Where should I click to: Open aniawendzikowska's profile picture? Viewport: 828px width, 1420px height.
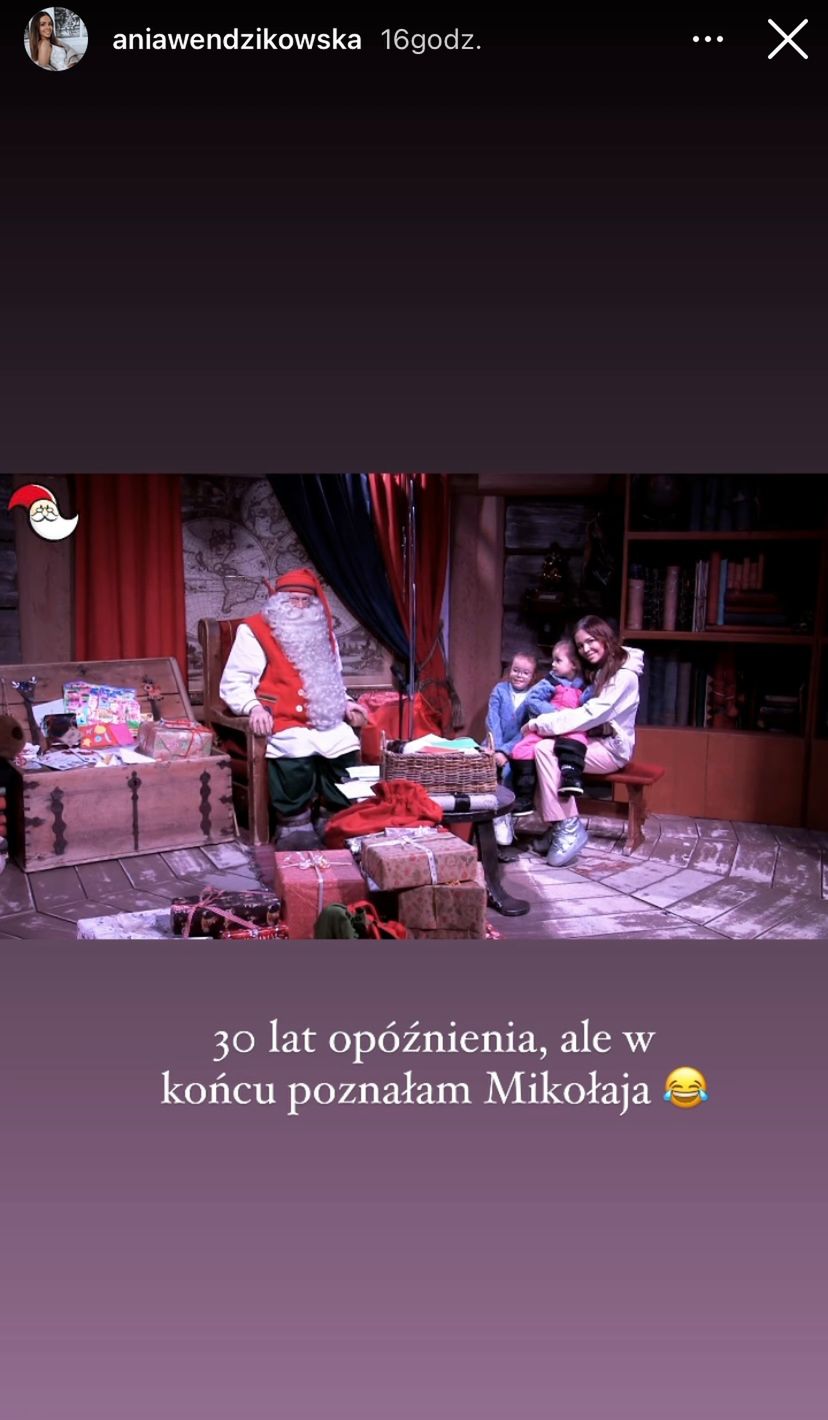coord(55,40)
